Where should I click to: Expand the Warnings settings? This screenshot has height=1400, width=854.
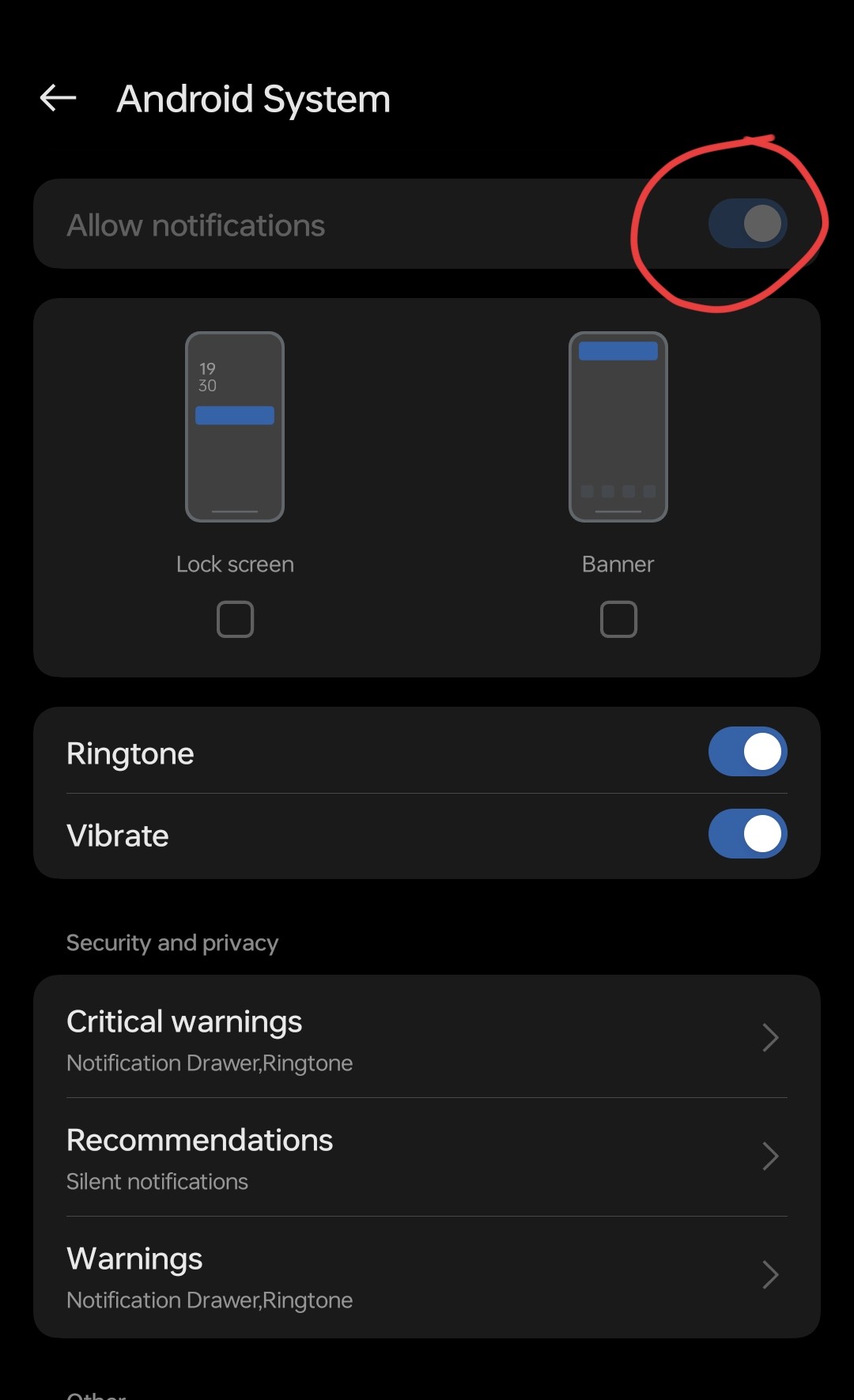tap(134, 1258)
